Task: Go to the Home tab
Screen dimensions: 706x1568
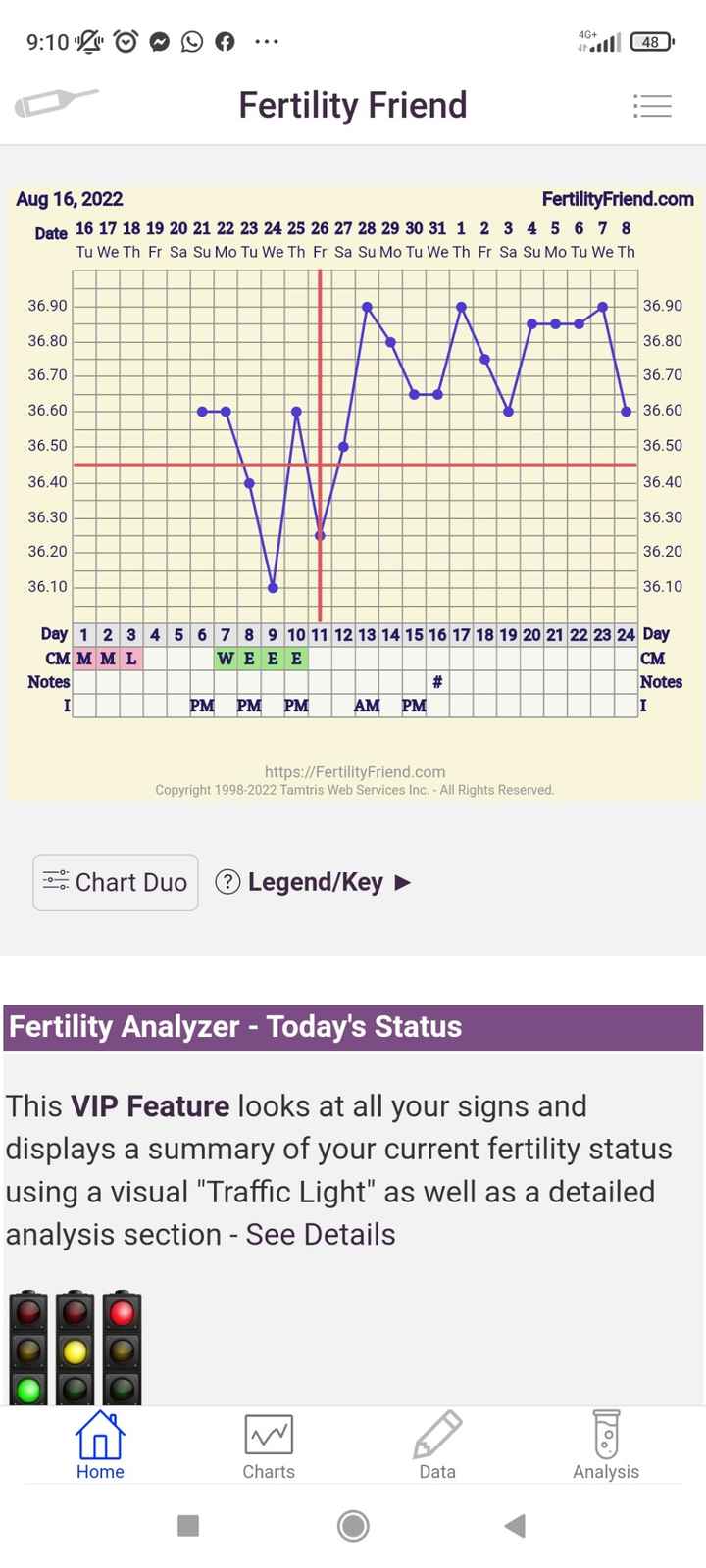Action: coord(100,1446)
